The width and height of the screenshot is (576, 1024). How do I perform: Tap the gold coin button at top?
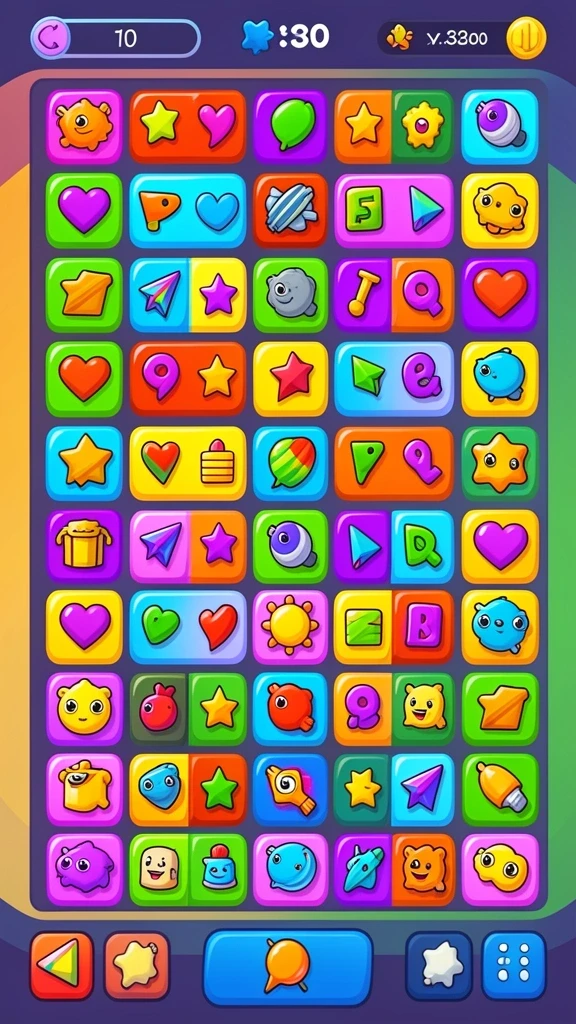tap(526, 38)
